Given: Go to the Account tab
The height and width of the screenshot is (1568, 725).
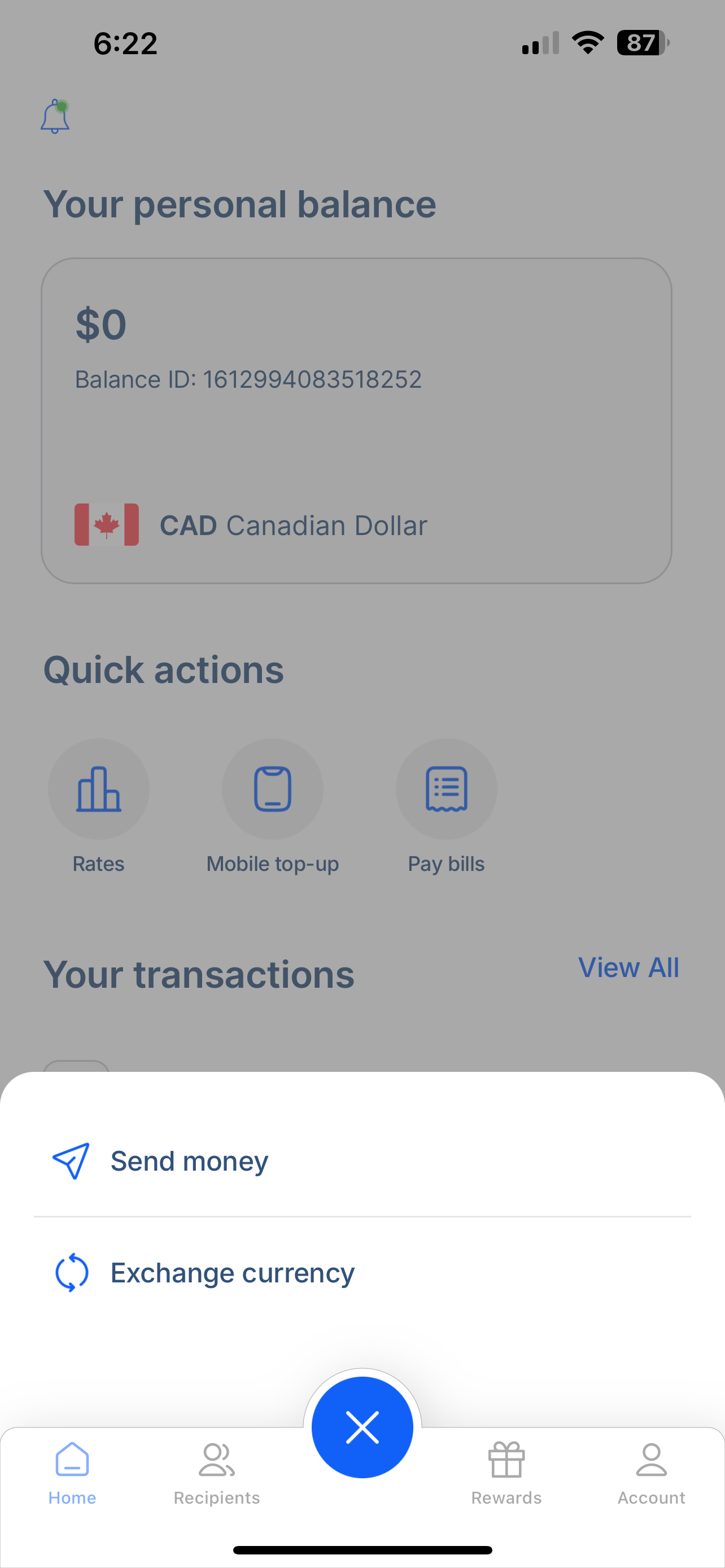Looking at the screenshot, I should (x=652, y=1474).
